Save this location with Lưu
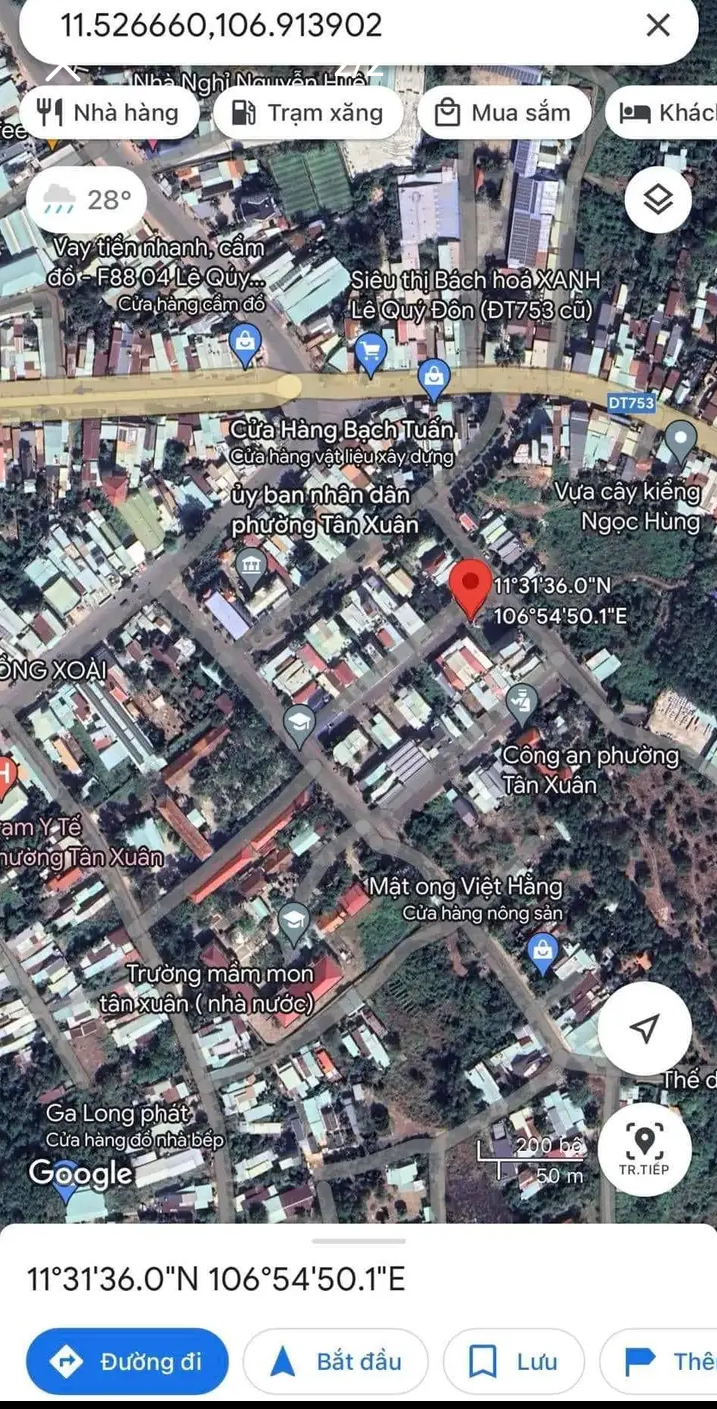 514,1361
